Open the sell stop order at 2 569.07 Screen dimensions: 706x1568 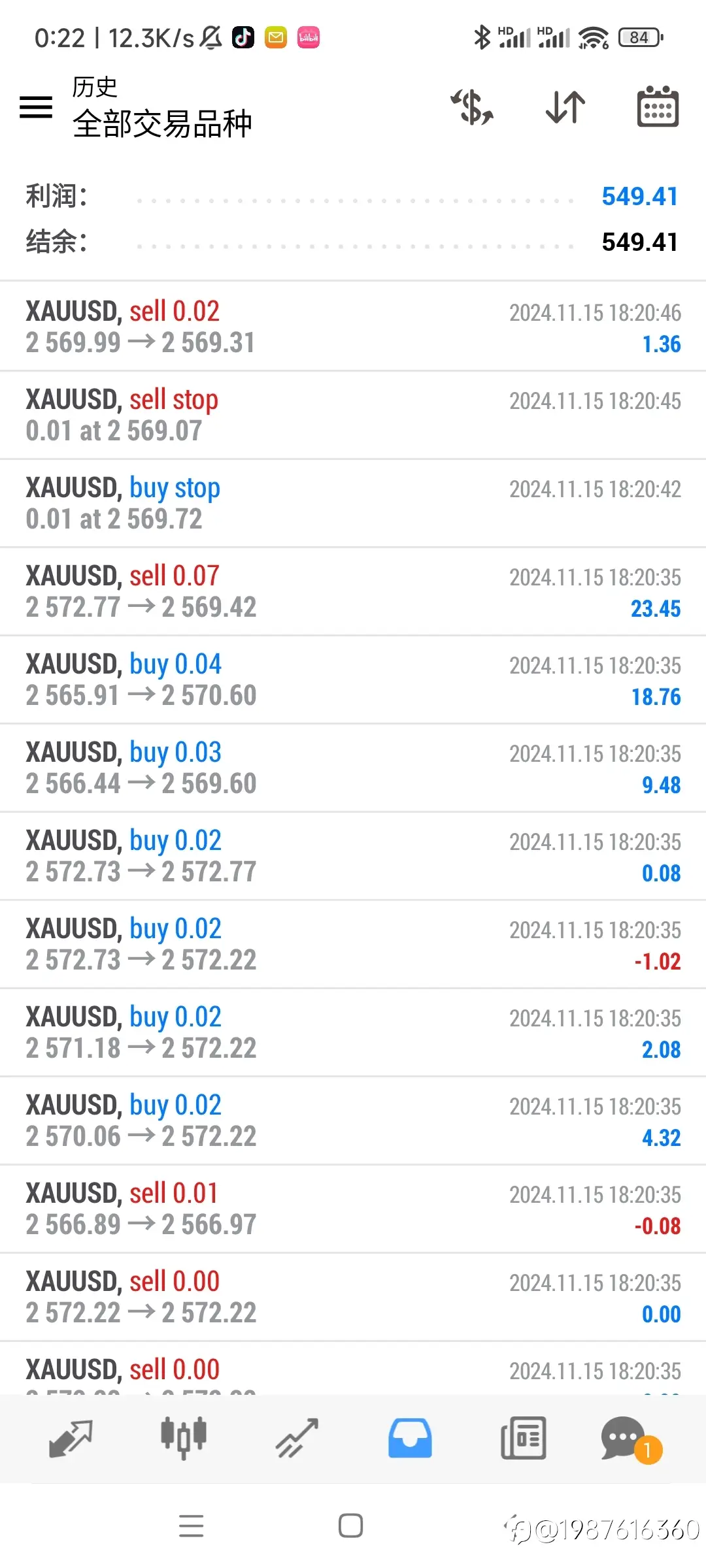click(353, 415)
